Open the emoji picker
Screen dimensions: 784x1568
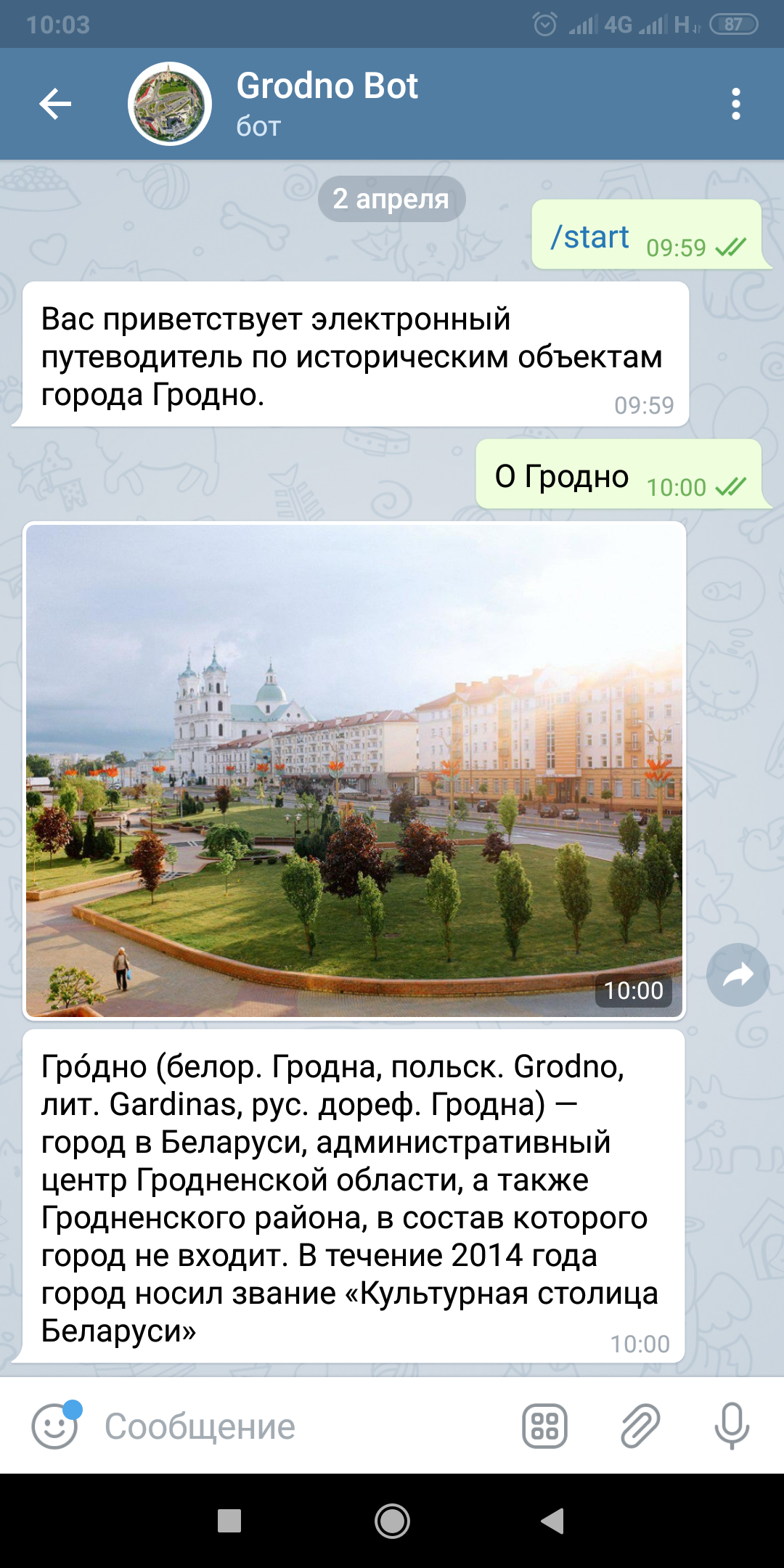[x=55, y=1426]
